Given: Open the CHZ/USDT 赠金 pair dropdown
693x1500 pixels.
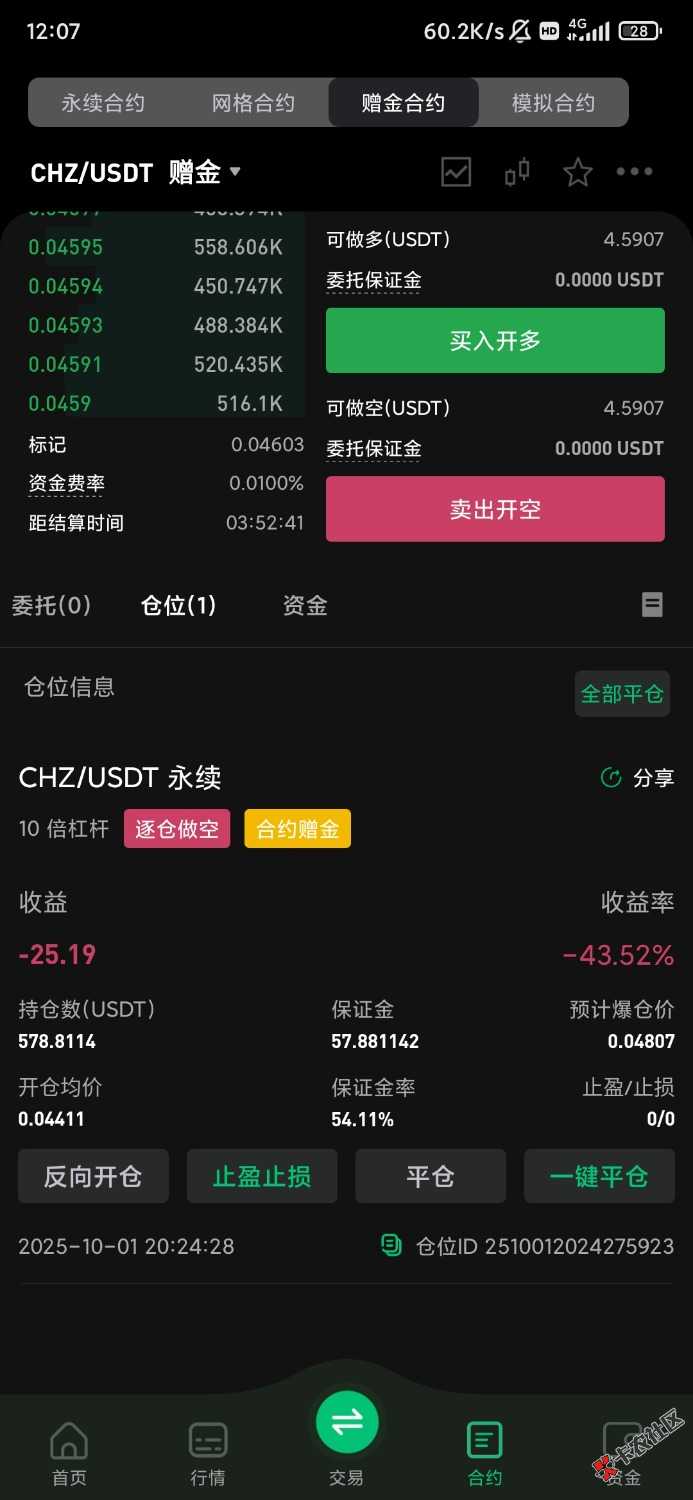Looking at the screenshot, I should [136, 172].
